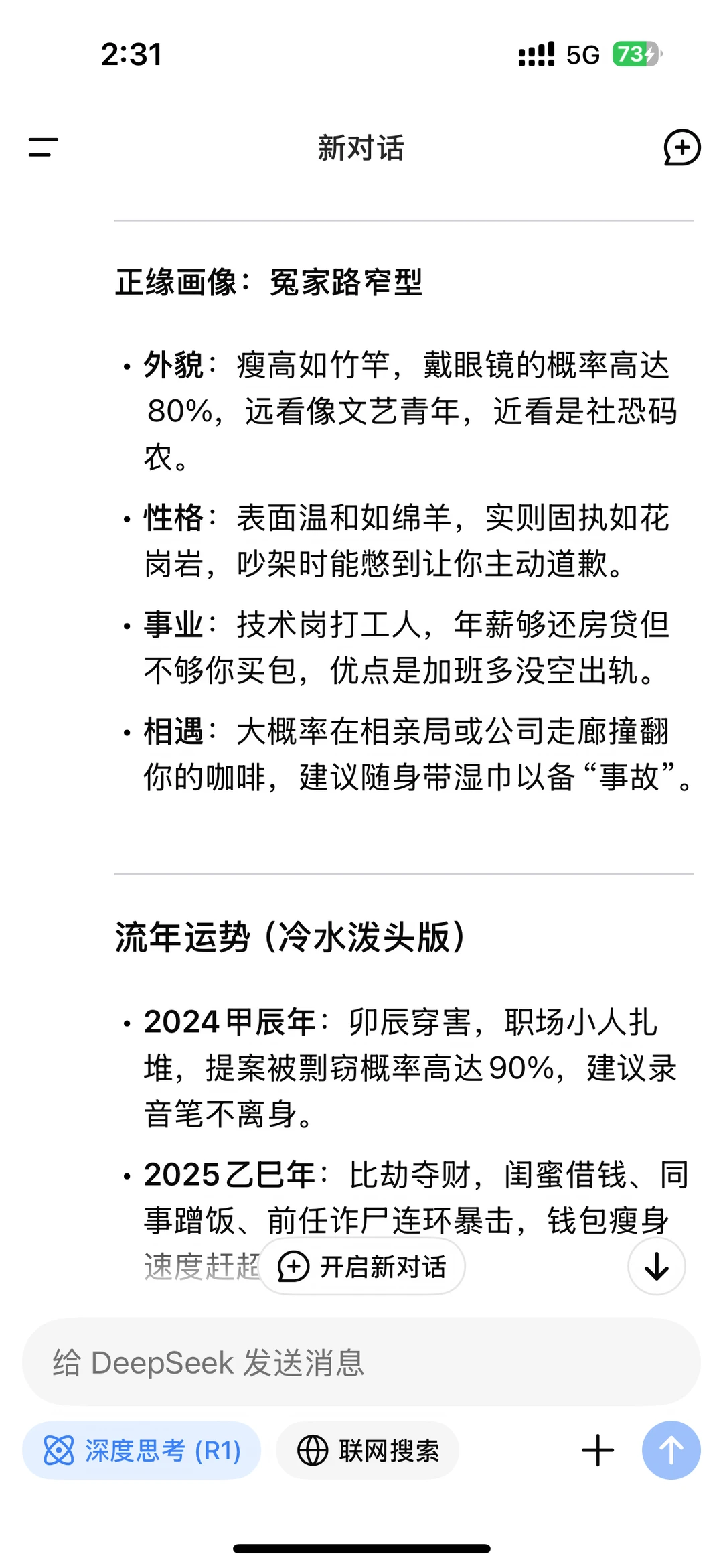Tap the 开启新对话 floating button

click(x=362, y=1267)
